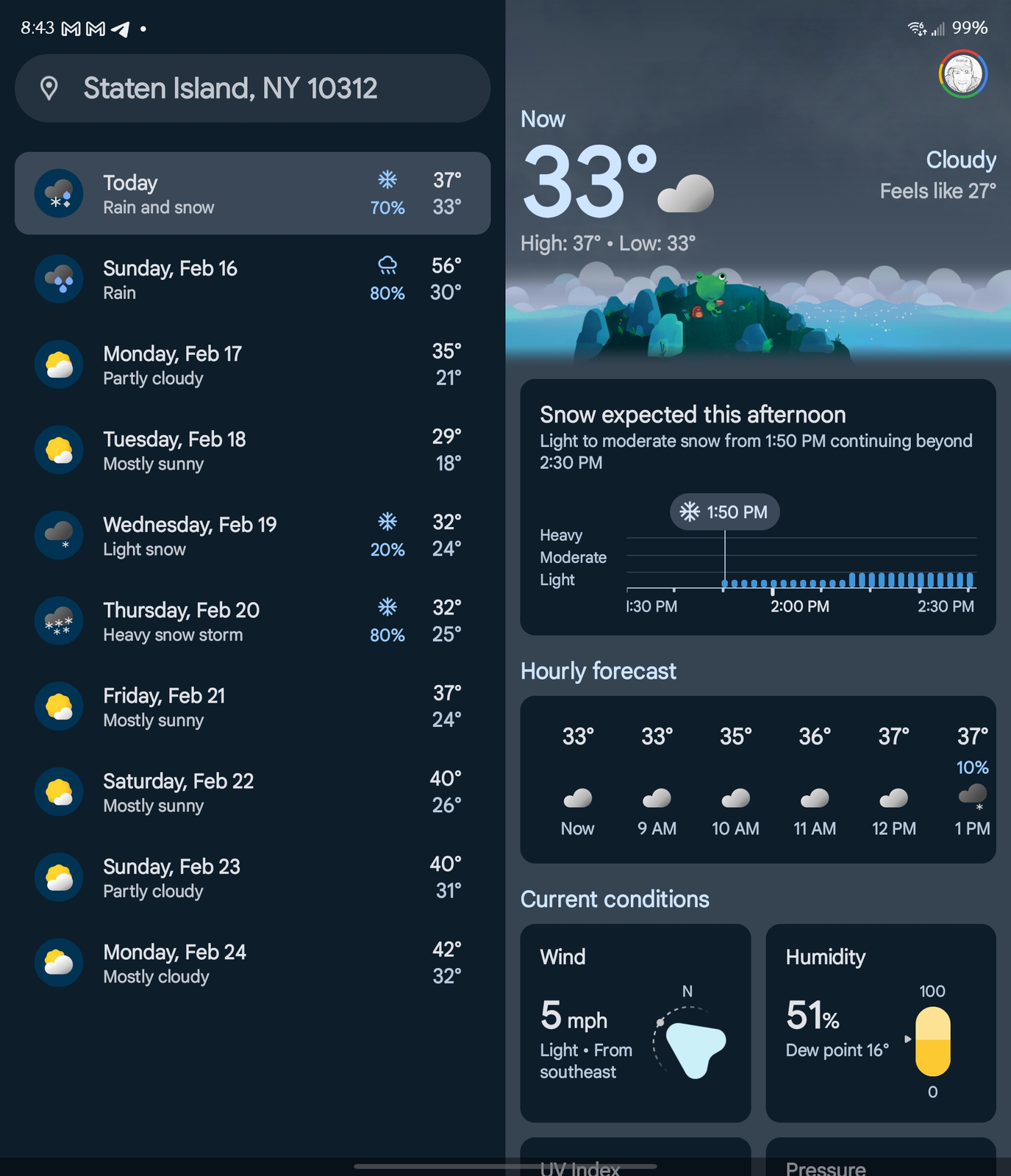The width and height of the screenshot is (1011, 1176).
Task: Check Thursday, Feb 20 heavy snow storm
Action: point(252,621)
